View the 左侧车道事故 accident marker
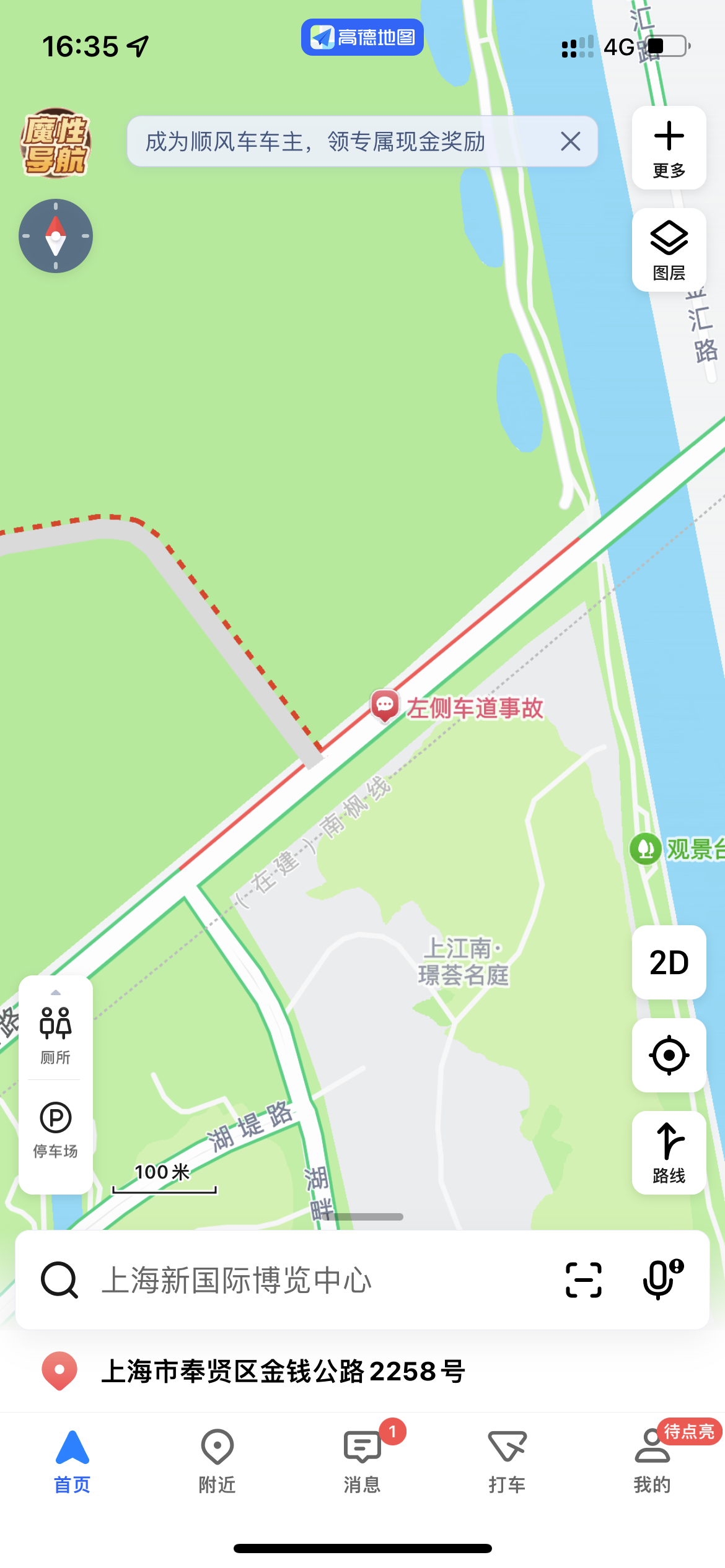 click(385, 705)
